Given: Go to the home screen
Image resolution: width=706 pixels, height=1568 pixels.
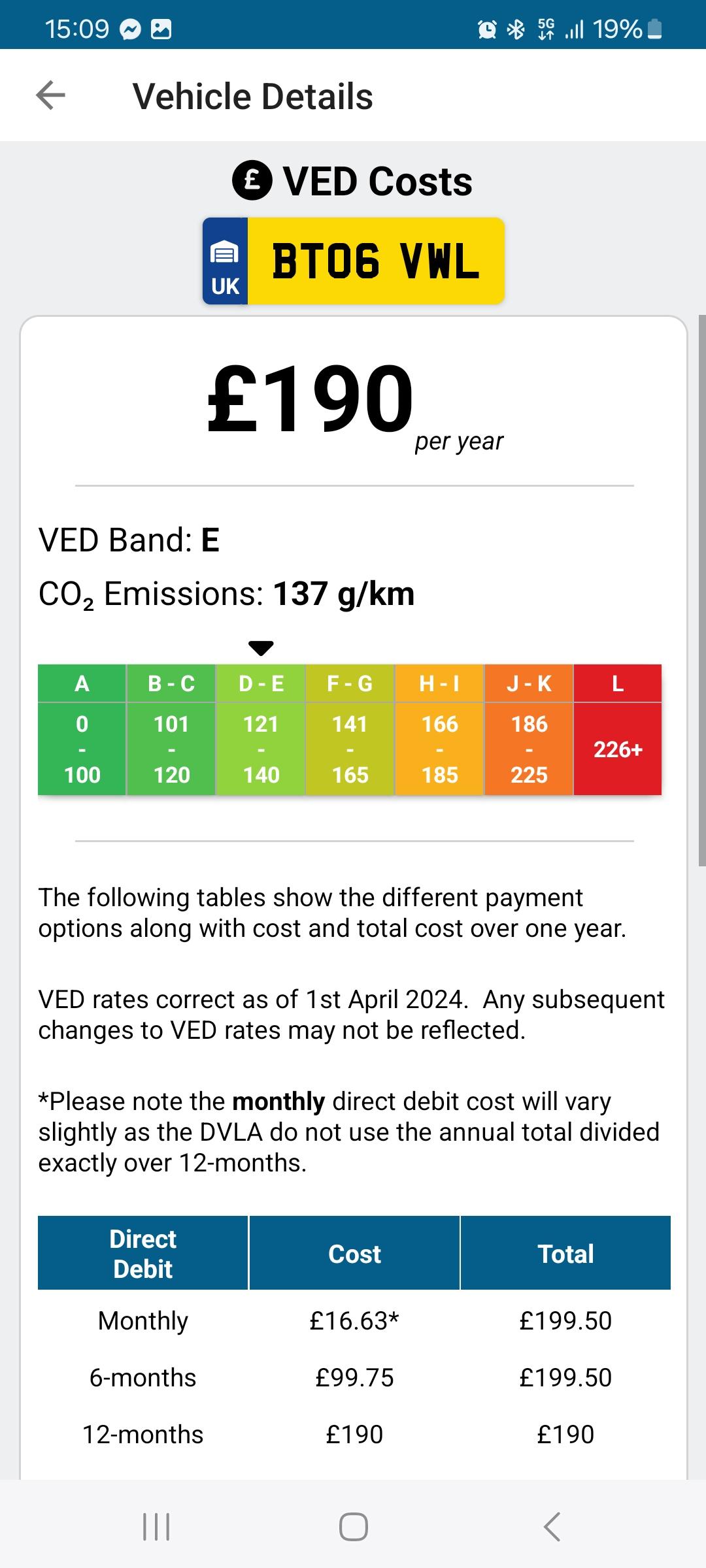Looking at the screenshot, I should (353, 1527).
